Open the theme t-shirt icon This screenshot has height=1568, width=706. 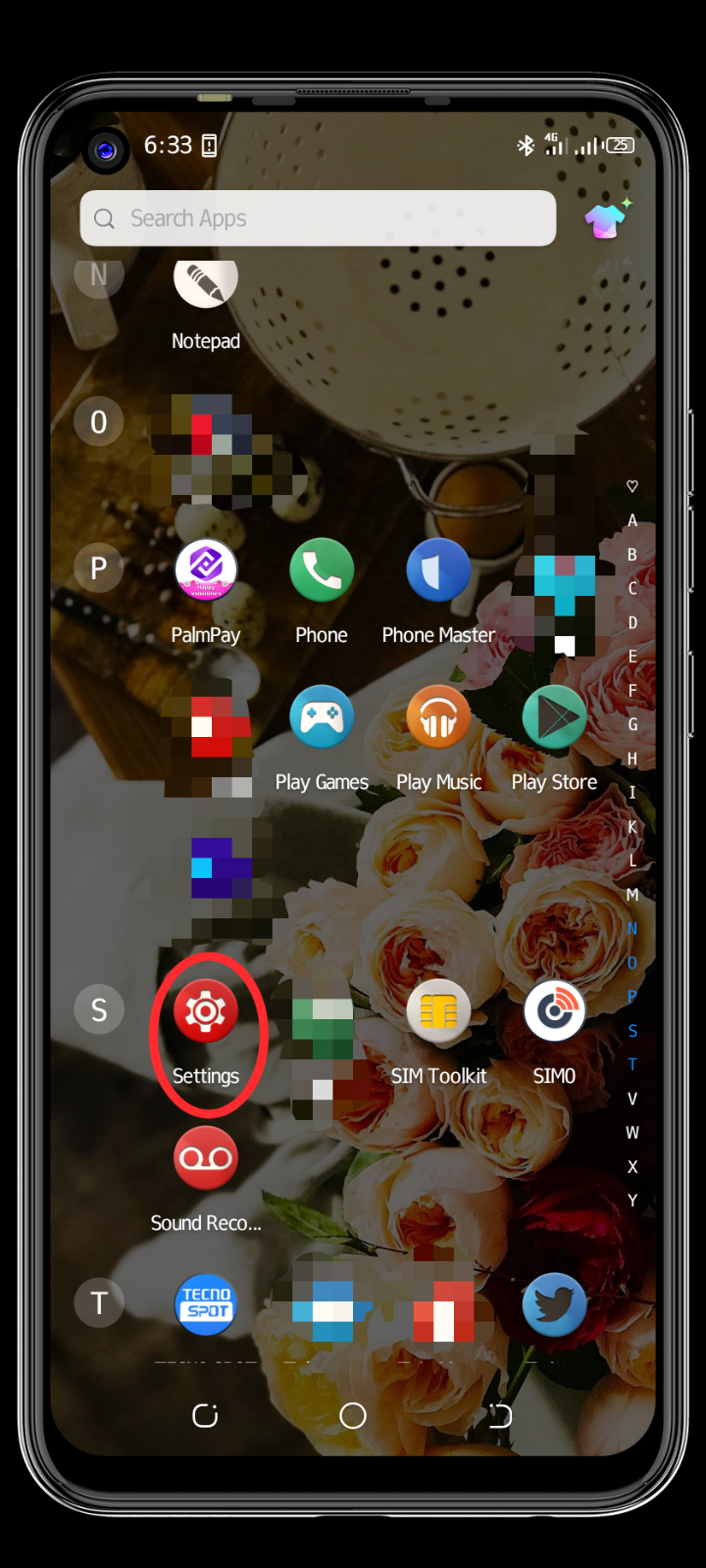point(607,220)
